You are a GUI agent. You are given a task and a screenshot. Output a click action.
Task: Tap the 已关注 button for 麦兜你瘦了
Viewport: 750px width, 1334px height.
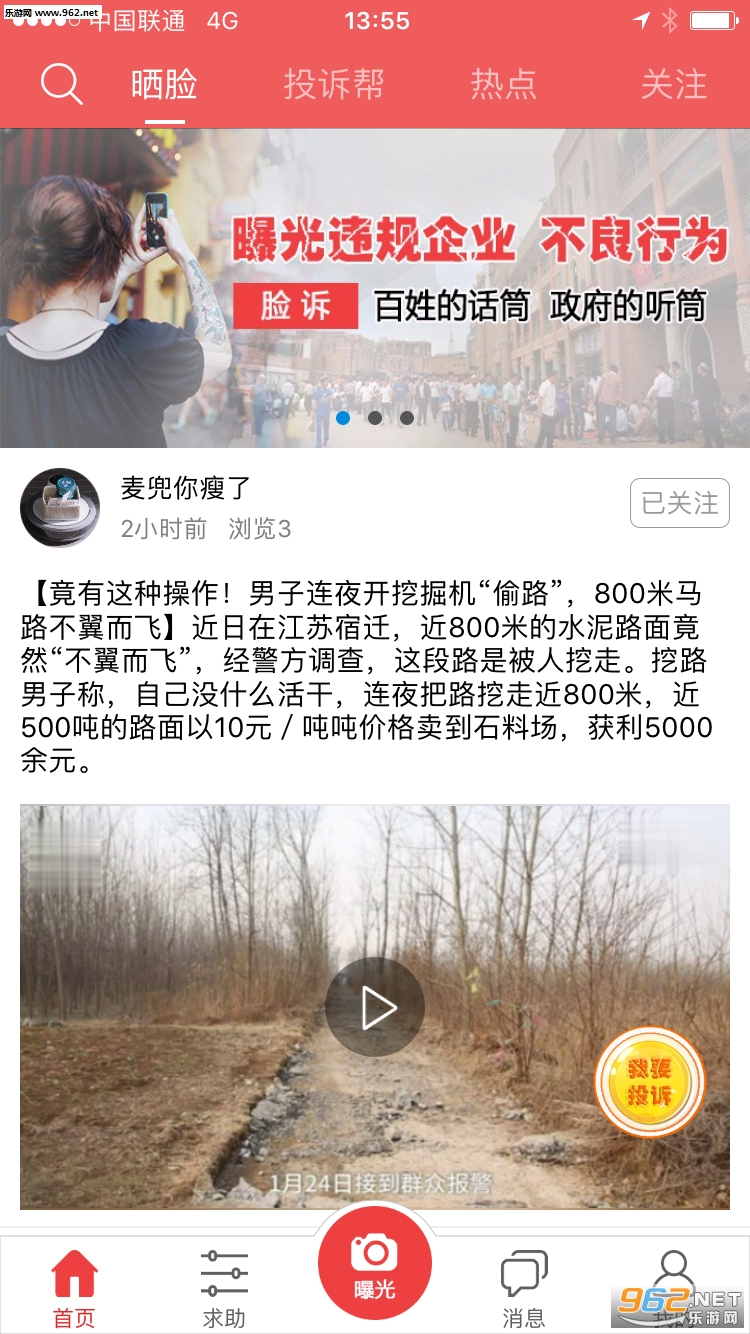click(x=679, y=503)
